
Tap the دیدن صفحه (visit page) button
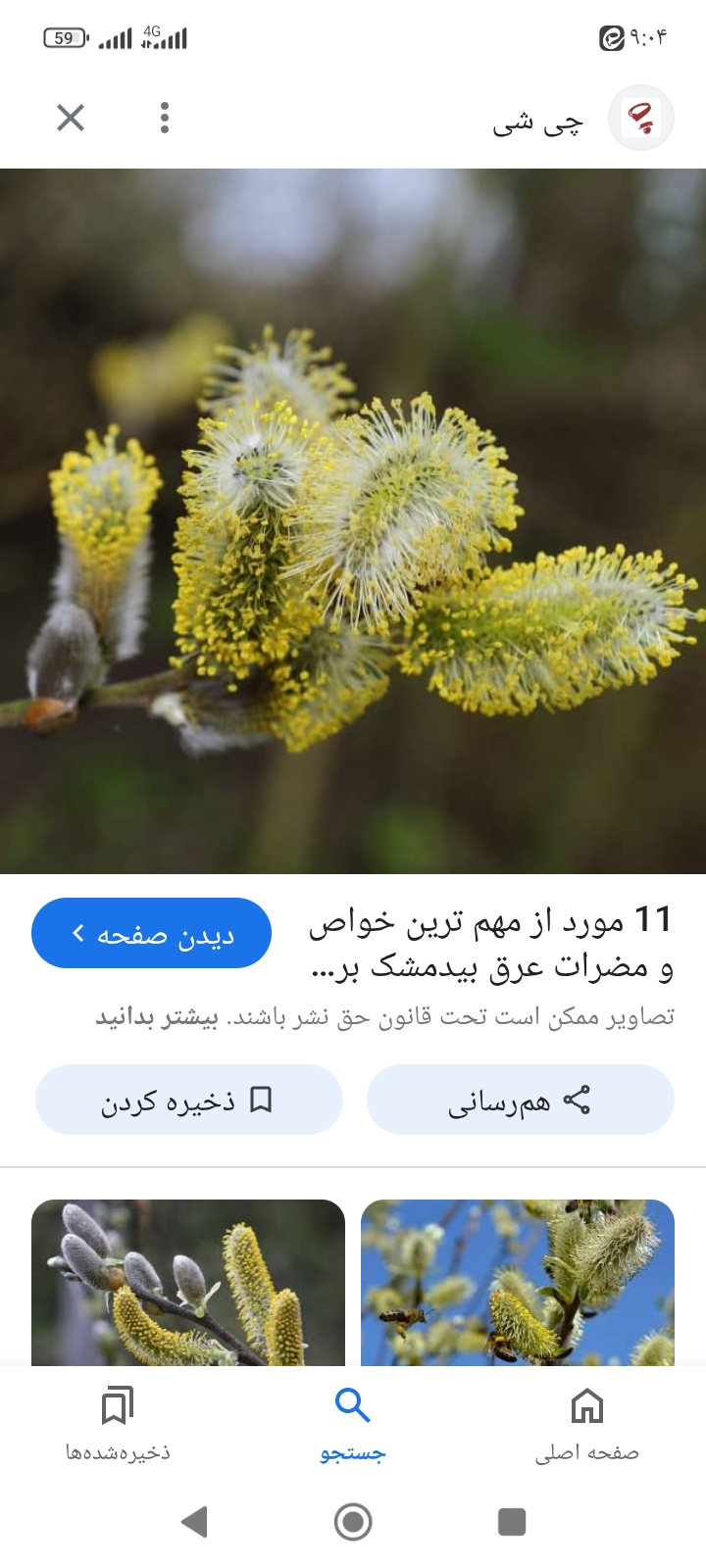tap(151, 933)
